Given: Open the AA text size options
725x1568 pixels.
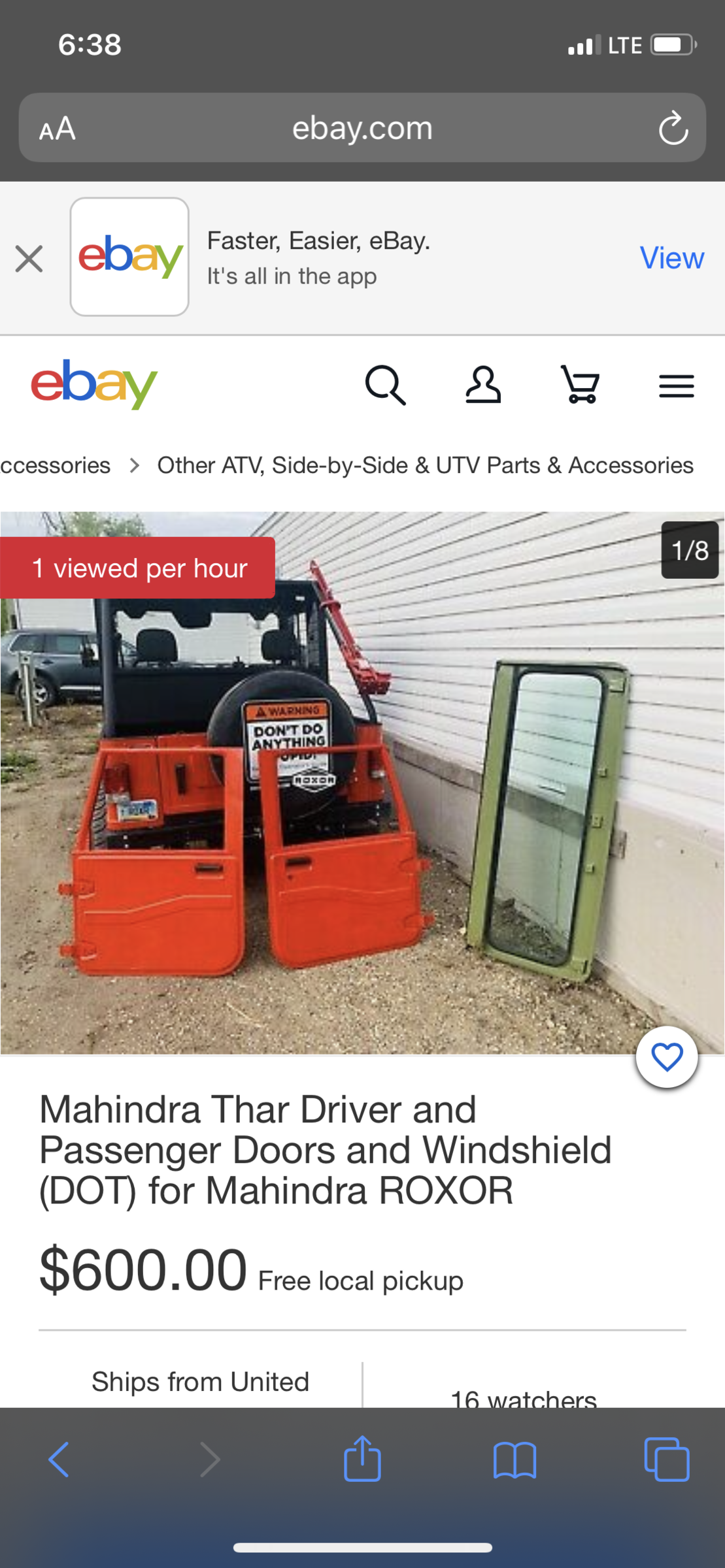Looking at the screenshot, I should pyautogui.click(x=58, y=129).
